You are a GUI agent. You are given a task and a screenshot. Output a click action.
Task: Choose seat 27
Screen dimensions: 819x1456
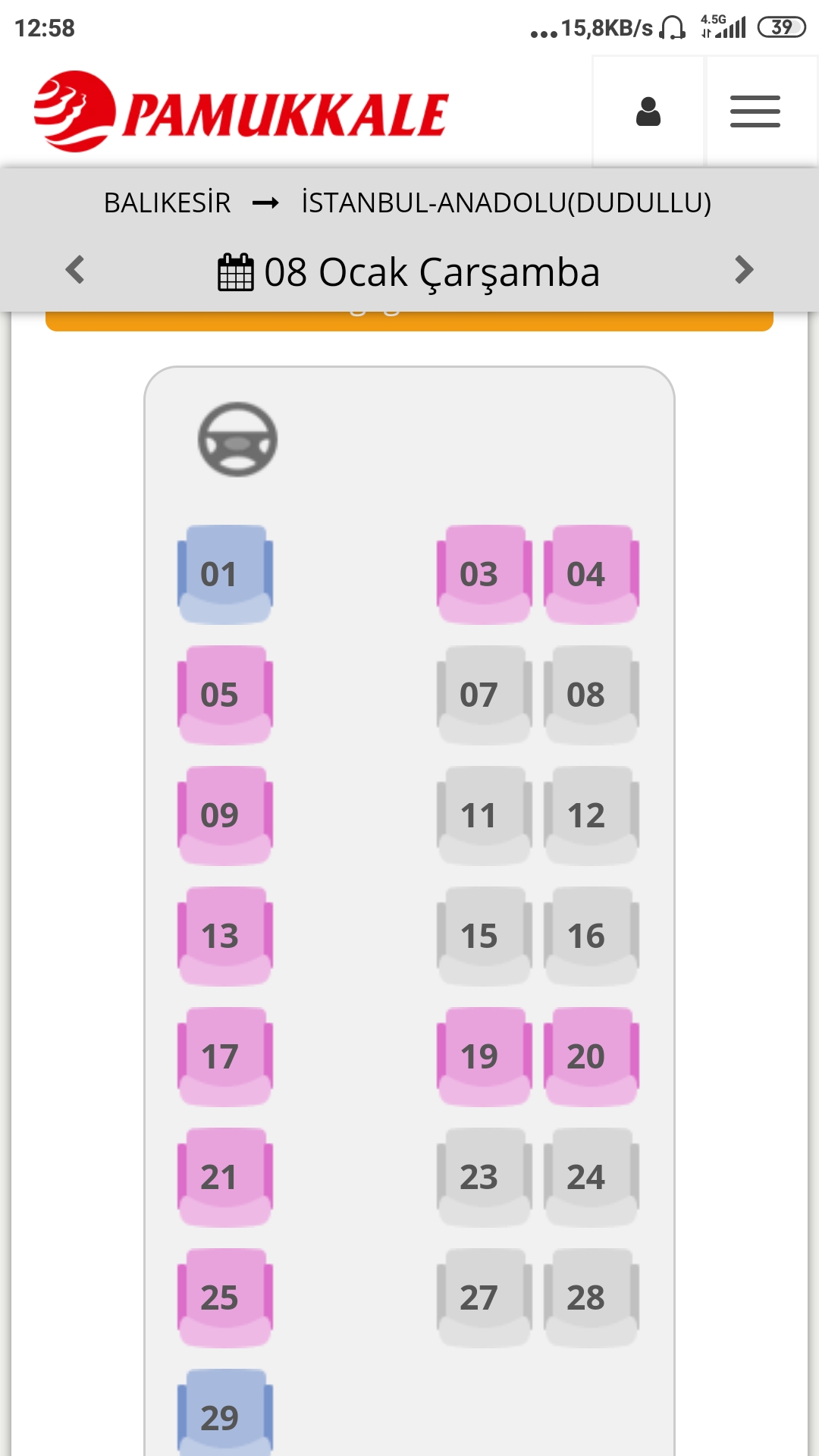[x=483, y=1297]
